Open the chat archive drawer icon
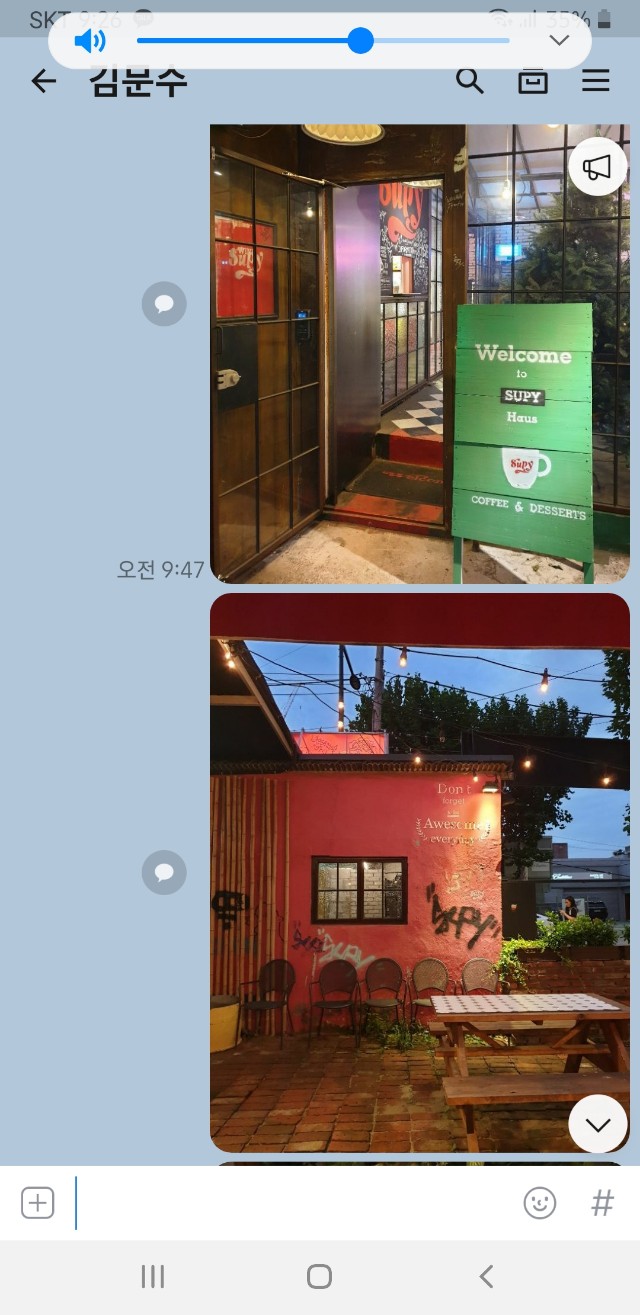The image size is (640, 1315). [533, 81]
